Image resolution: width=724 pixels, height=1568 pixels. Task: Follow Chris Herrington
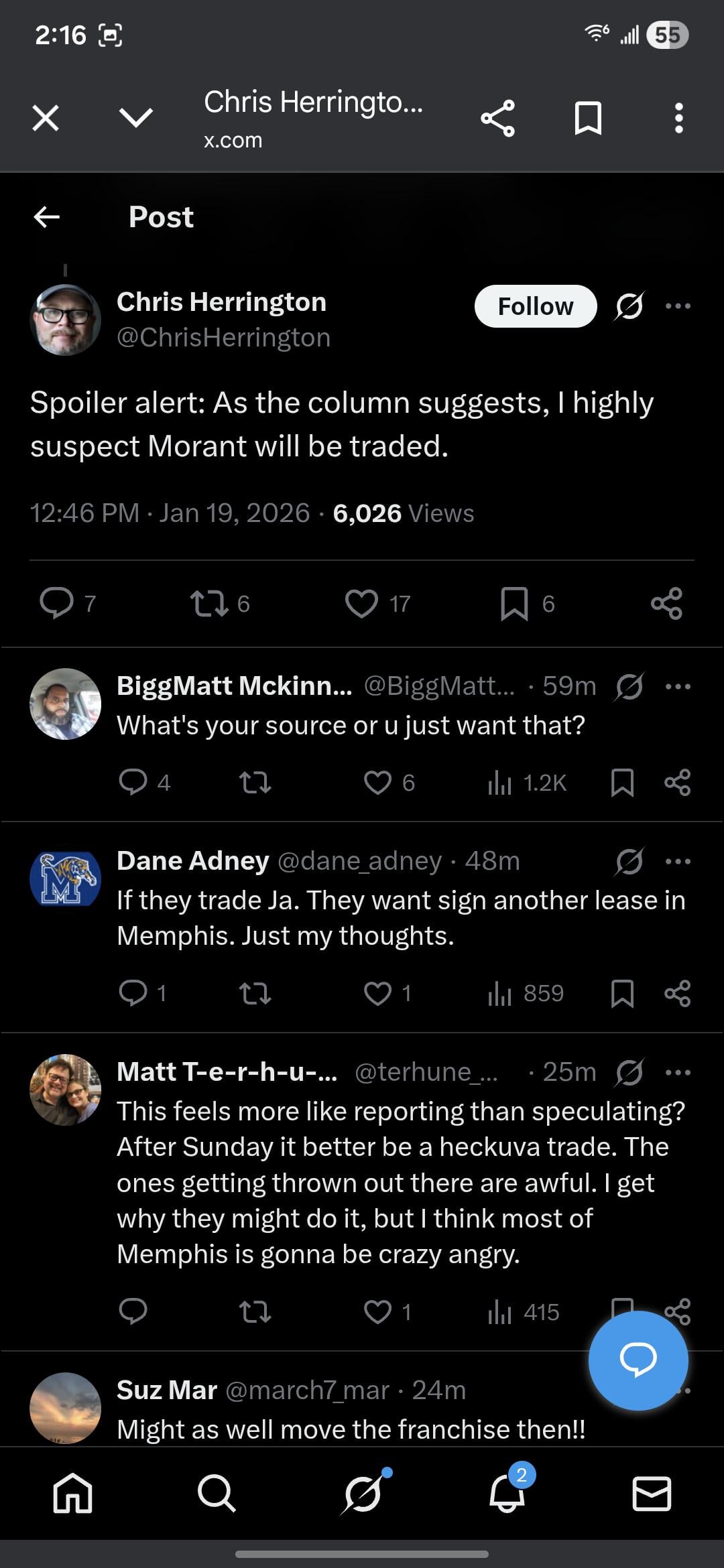[535, 306]
